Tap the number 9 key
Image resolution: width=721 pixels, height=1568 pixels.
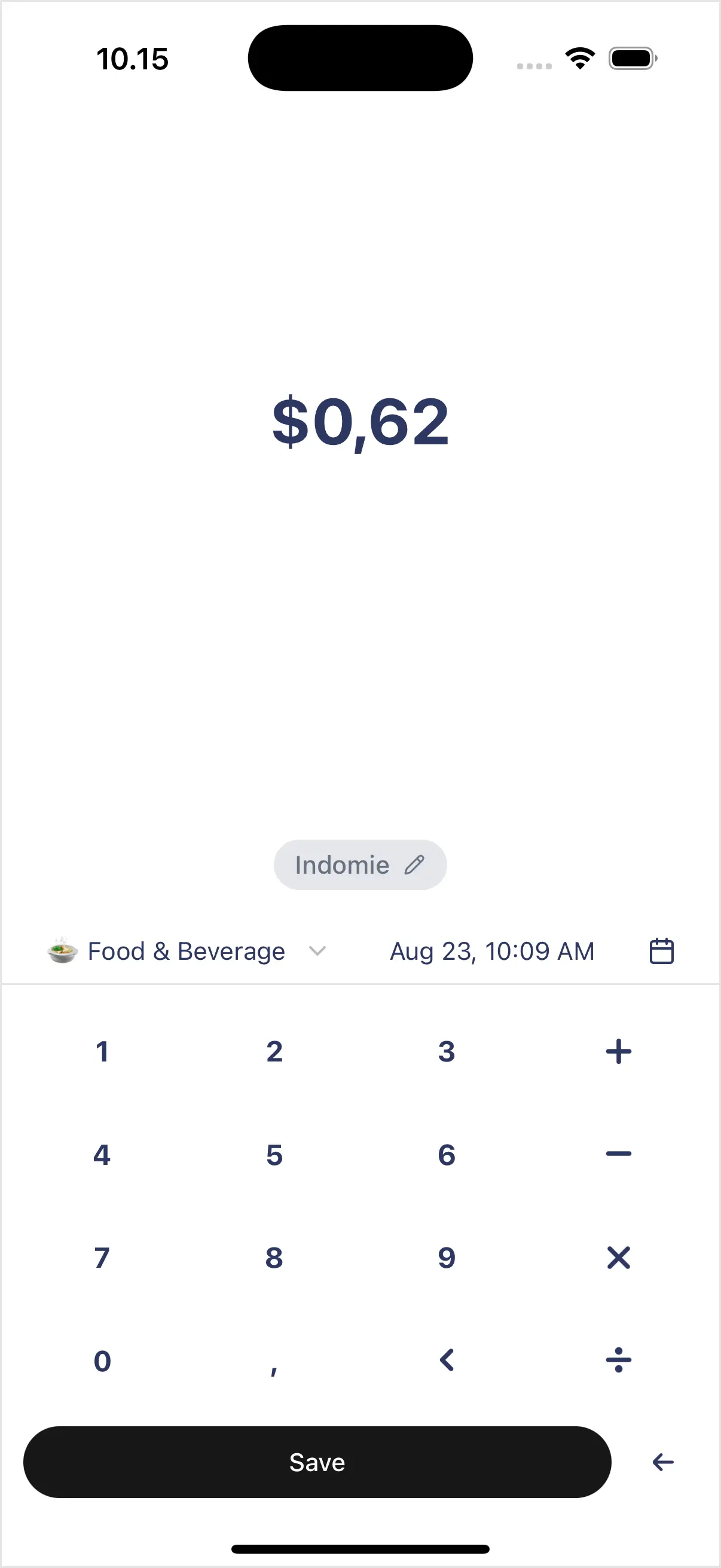446,1257
